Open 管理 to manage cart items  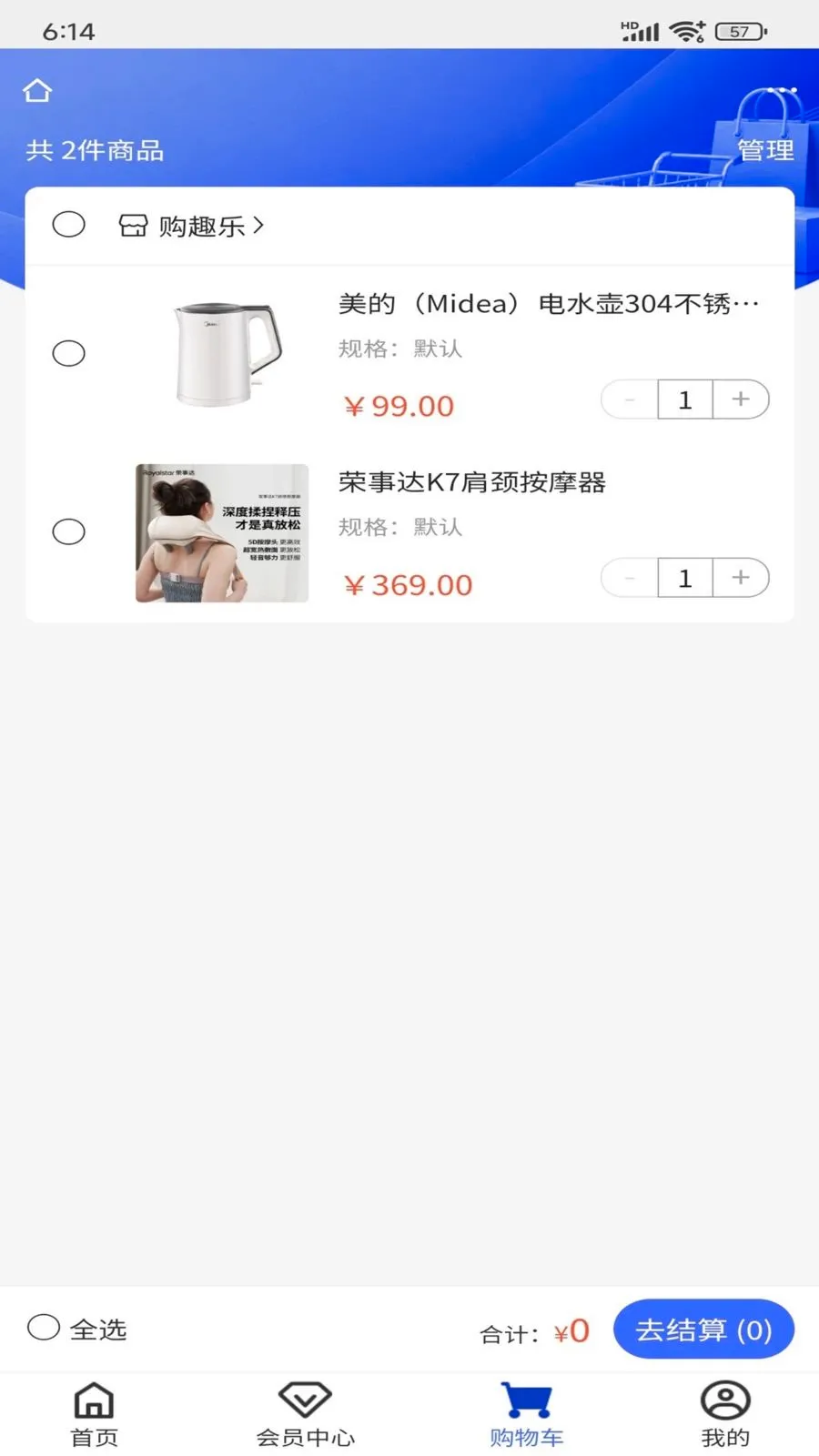(x=765, y=150)
